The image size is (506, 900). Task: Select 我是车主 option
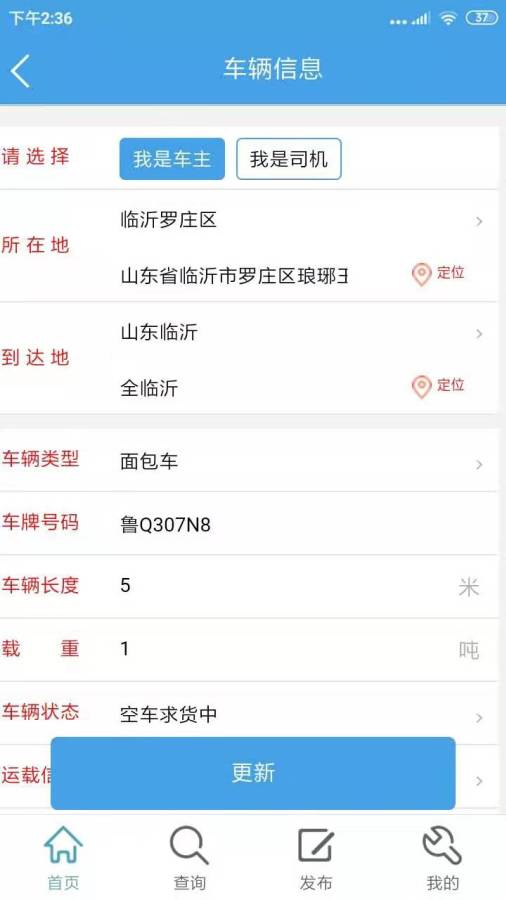(172, 159)
